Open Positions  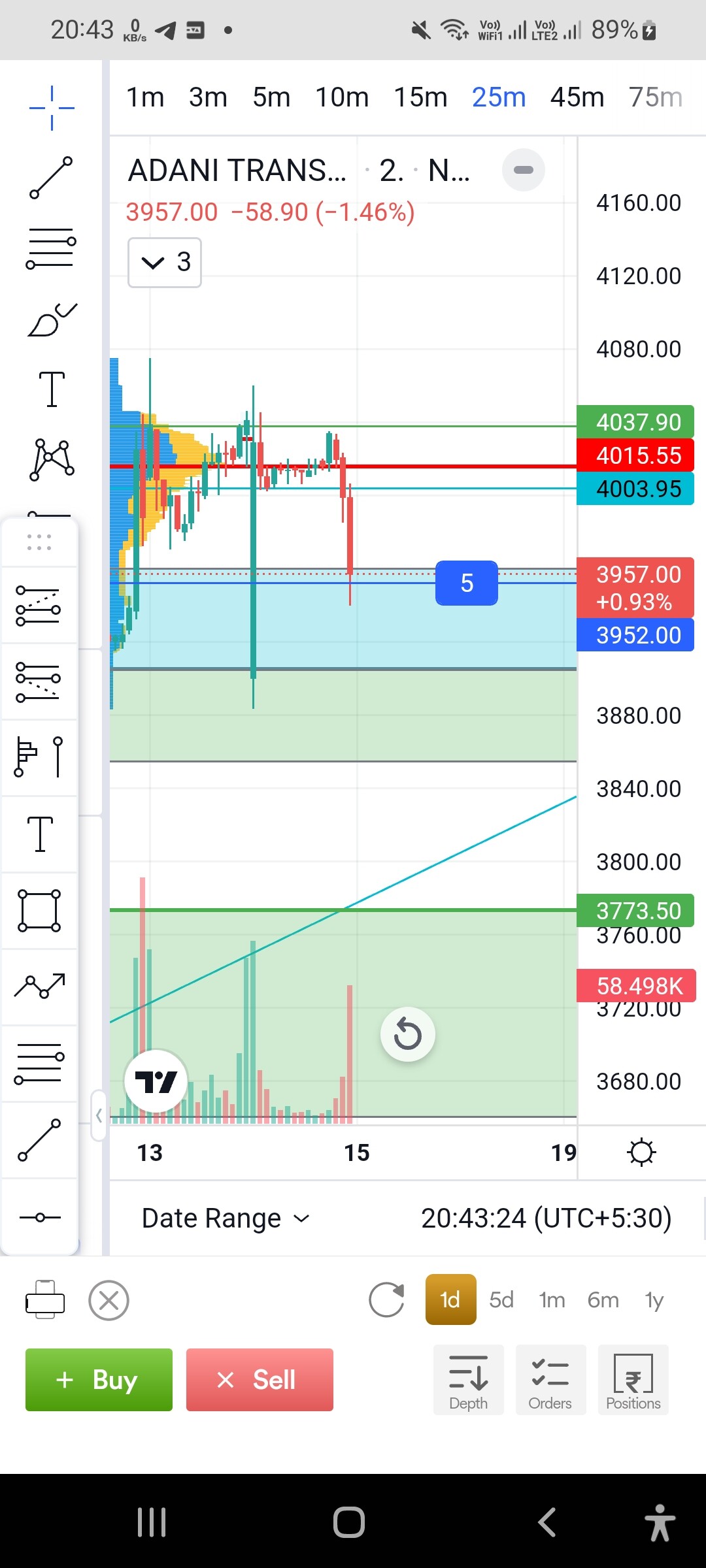(633, 1380)
